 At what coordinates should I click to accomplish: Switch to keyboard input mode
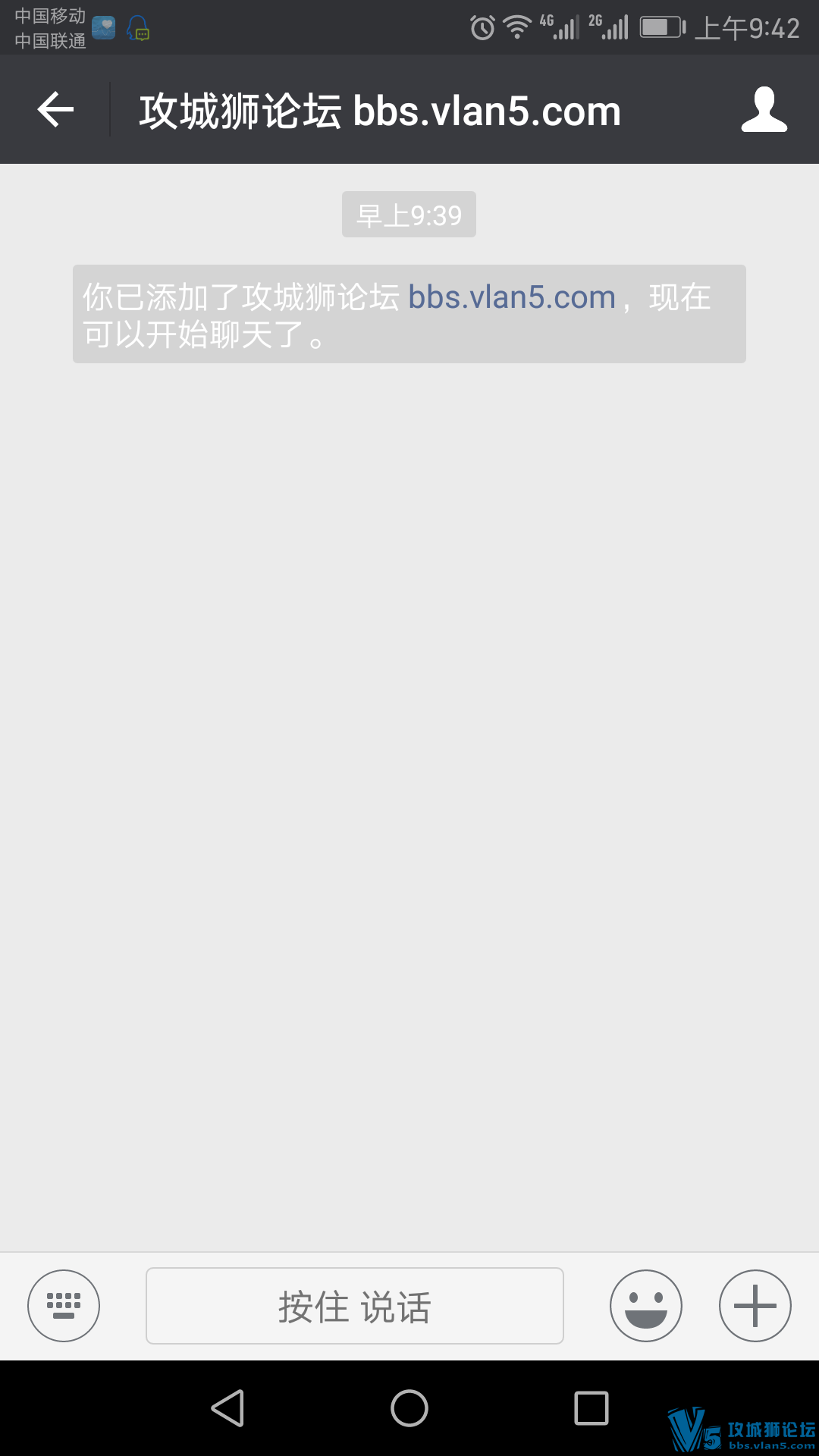pyautogui.click(x=64, y=1306)
